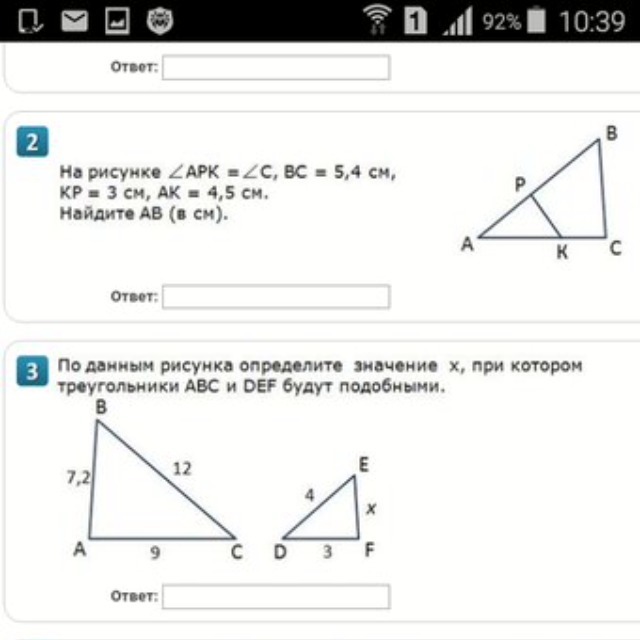Viewport: 640px width, 640px height.
Task: Tap the answer field for problem 2
Action: tap(276, 297)
